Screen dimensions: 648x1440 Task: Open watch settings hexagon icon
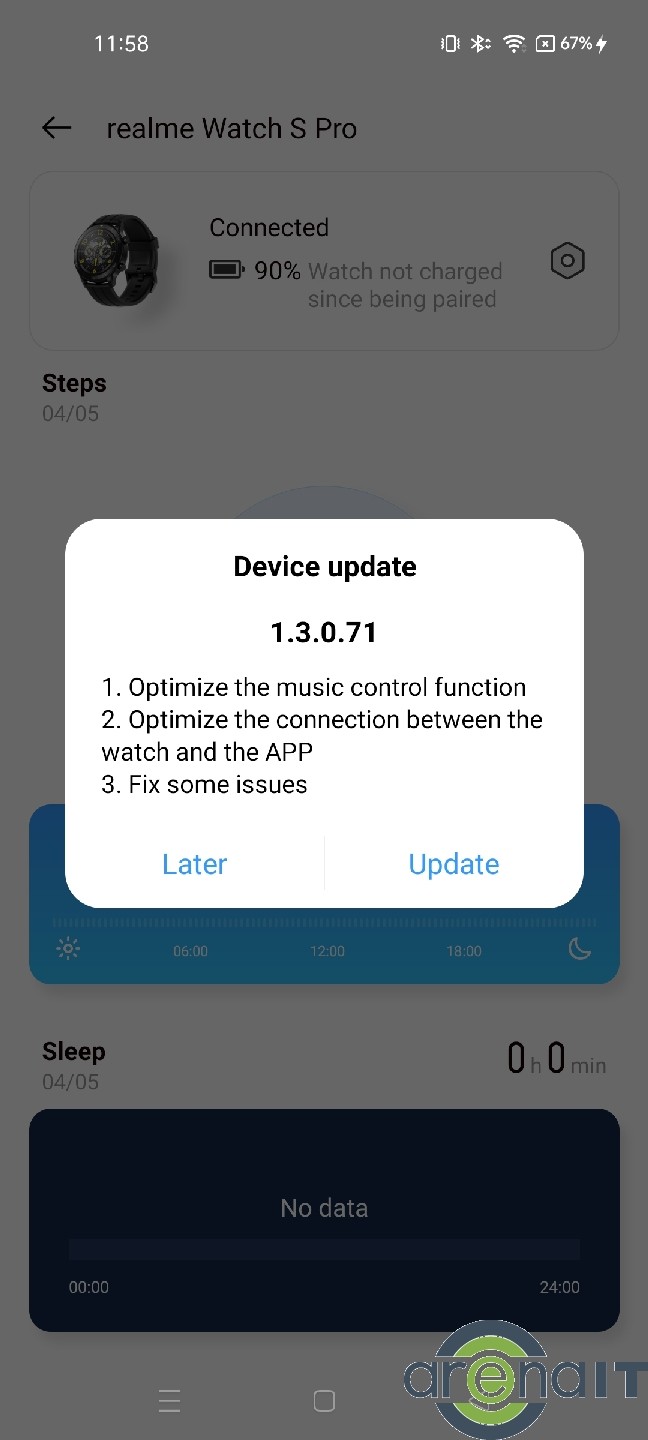pyautogui.click(x=567, y=261)
